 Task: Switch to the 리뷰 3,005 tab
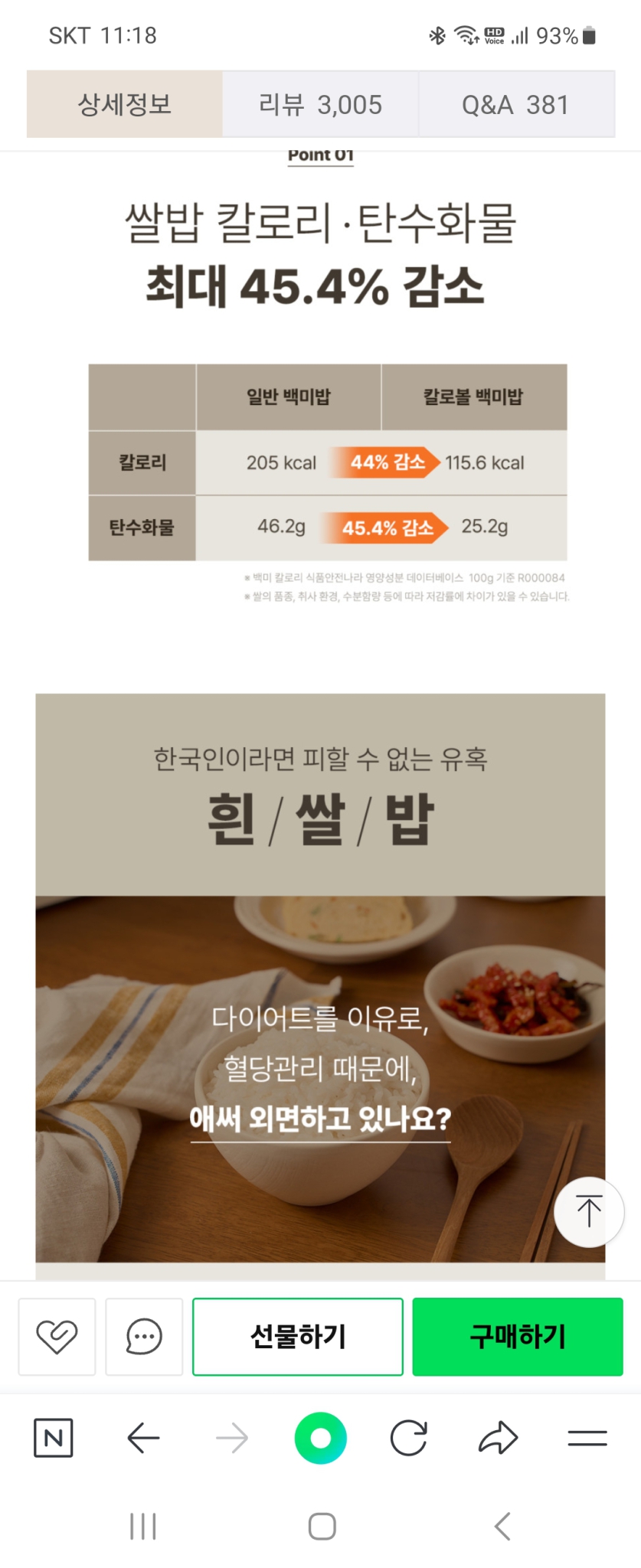pos(320,104)
